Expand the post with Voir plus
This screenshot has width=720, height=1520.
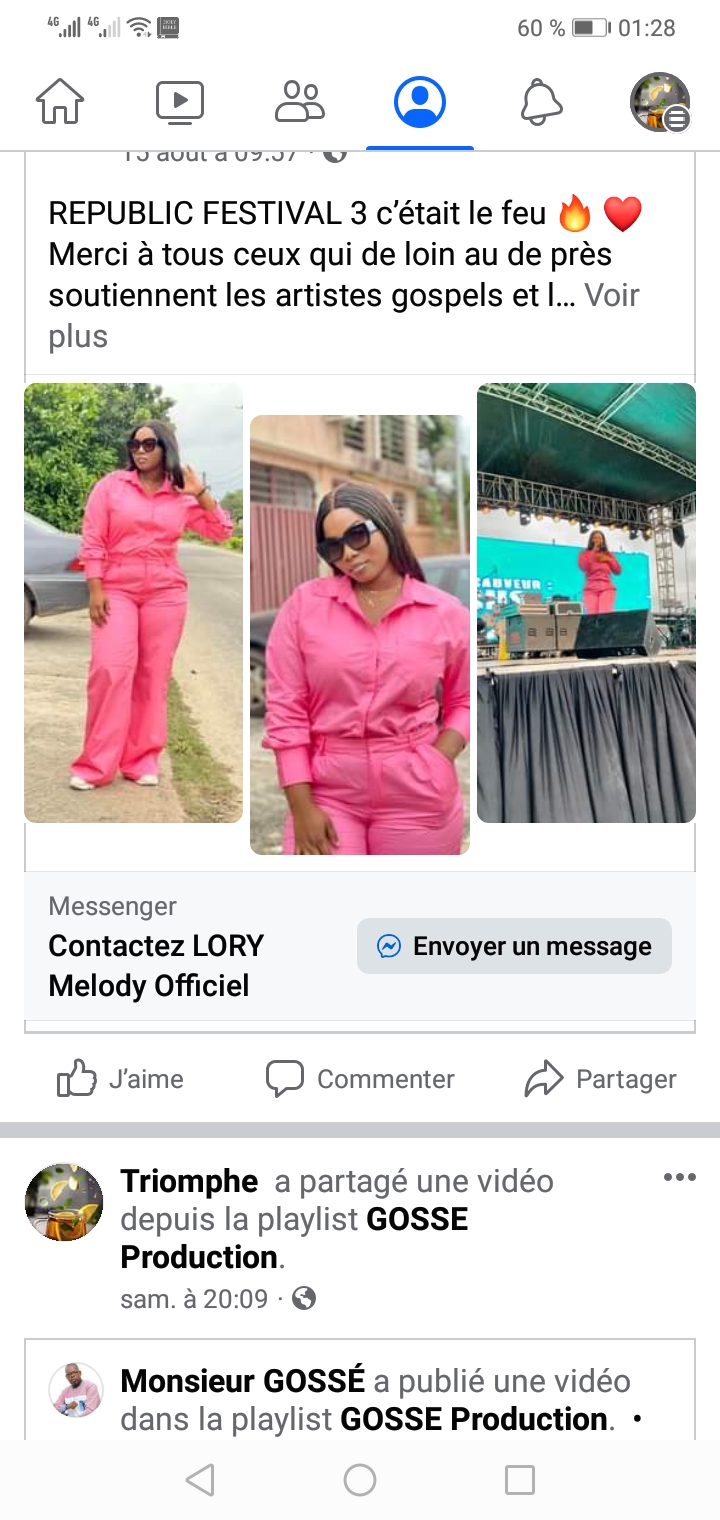click(610, 296)
